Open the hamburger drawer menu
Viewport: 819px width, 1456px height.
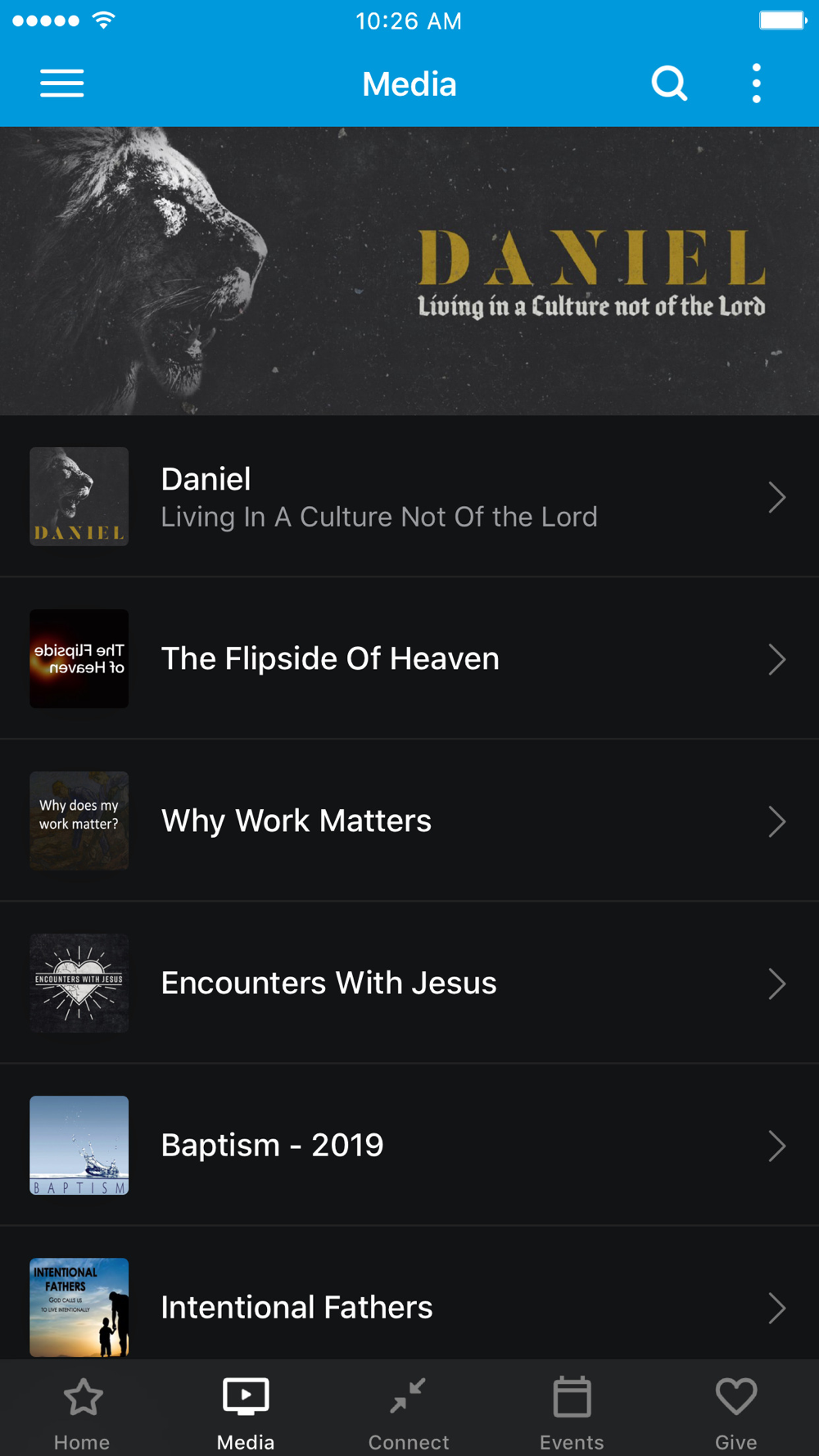point(62,84)
